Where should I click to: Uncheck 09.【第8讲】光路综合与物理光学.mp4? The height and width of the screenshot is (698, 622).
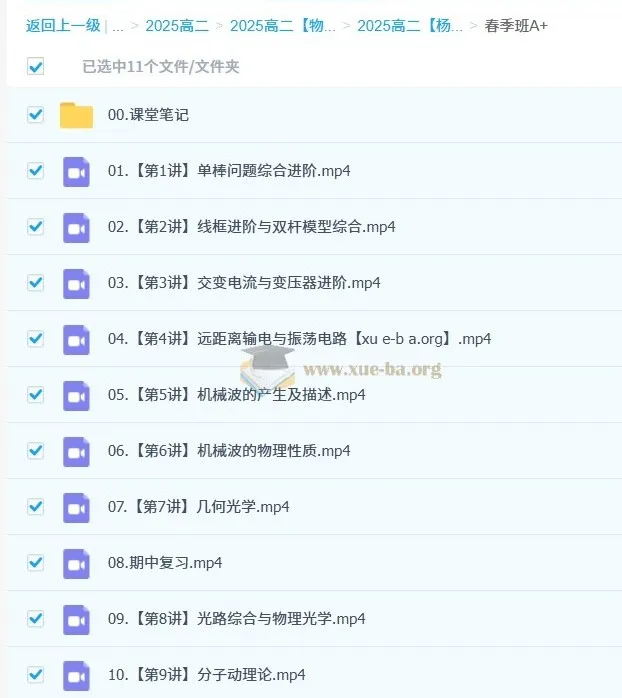(36, 619)
